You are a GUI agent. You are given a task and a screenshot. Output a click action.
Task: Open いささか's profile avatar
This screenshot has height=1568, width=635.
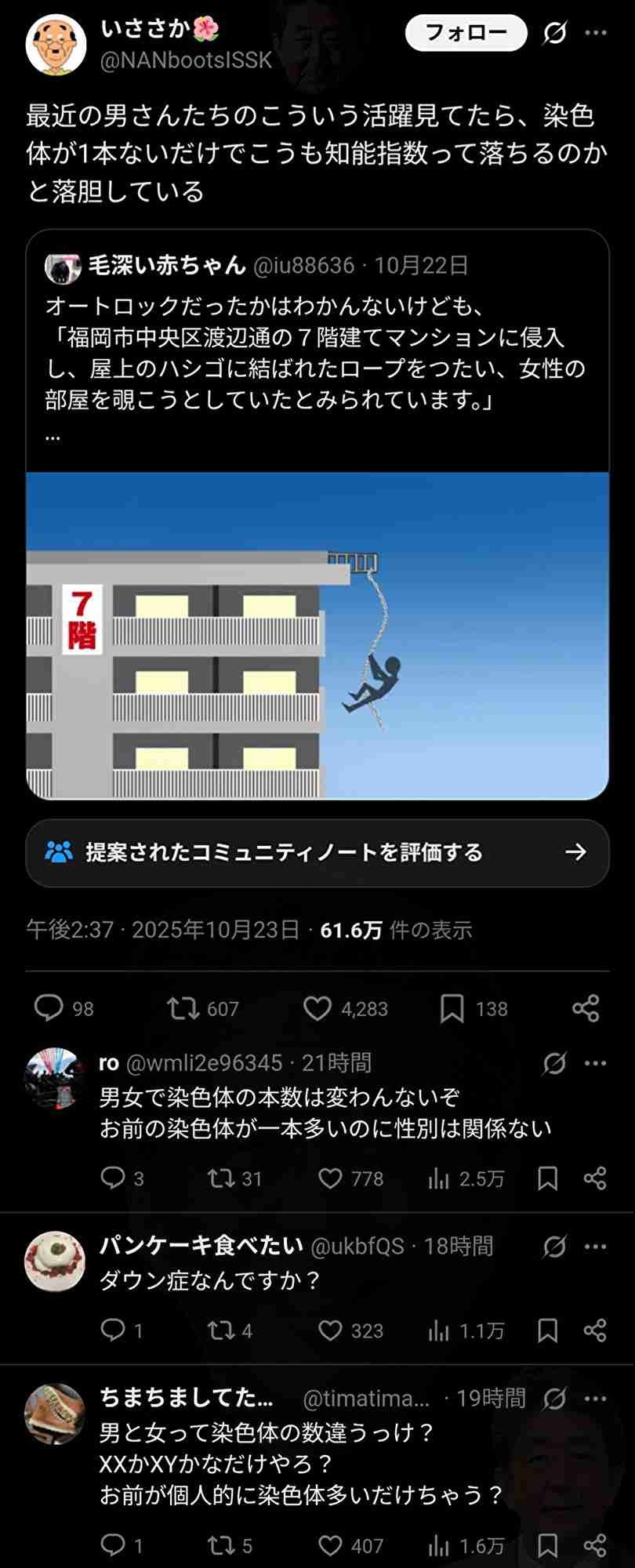pos(56,44)
